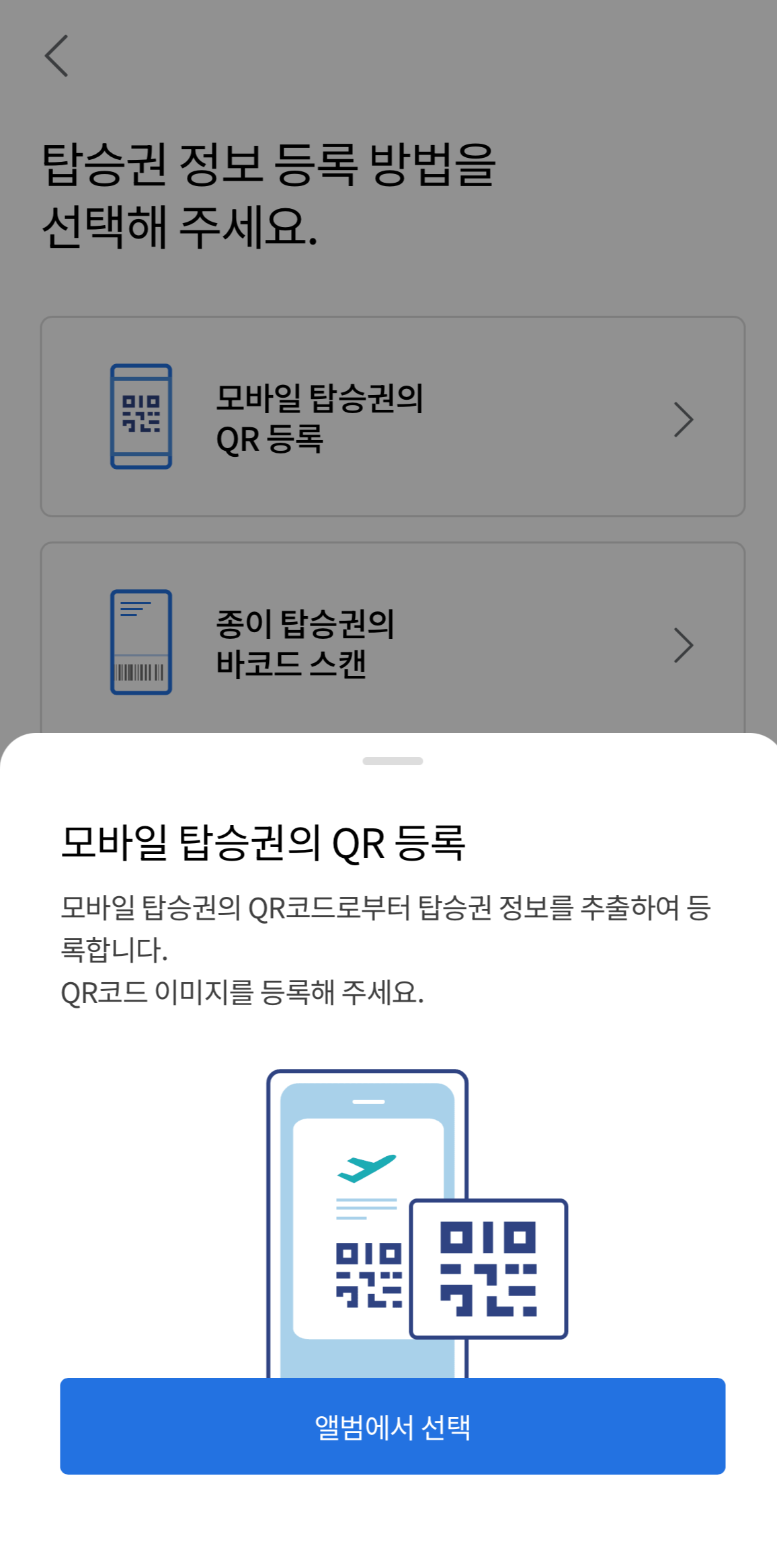Screen dimensions: 777x1568
Task: Select the first boarding pass option card
Action: tap(393, 417)
